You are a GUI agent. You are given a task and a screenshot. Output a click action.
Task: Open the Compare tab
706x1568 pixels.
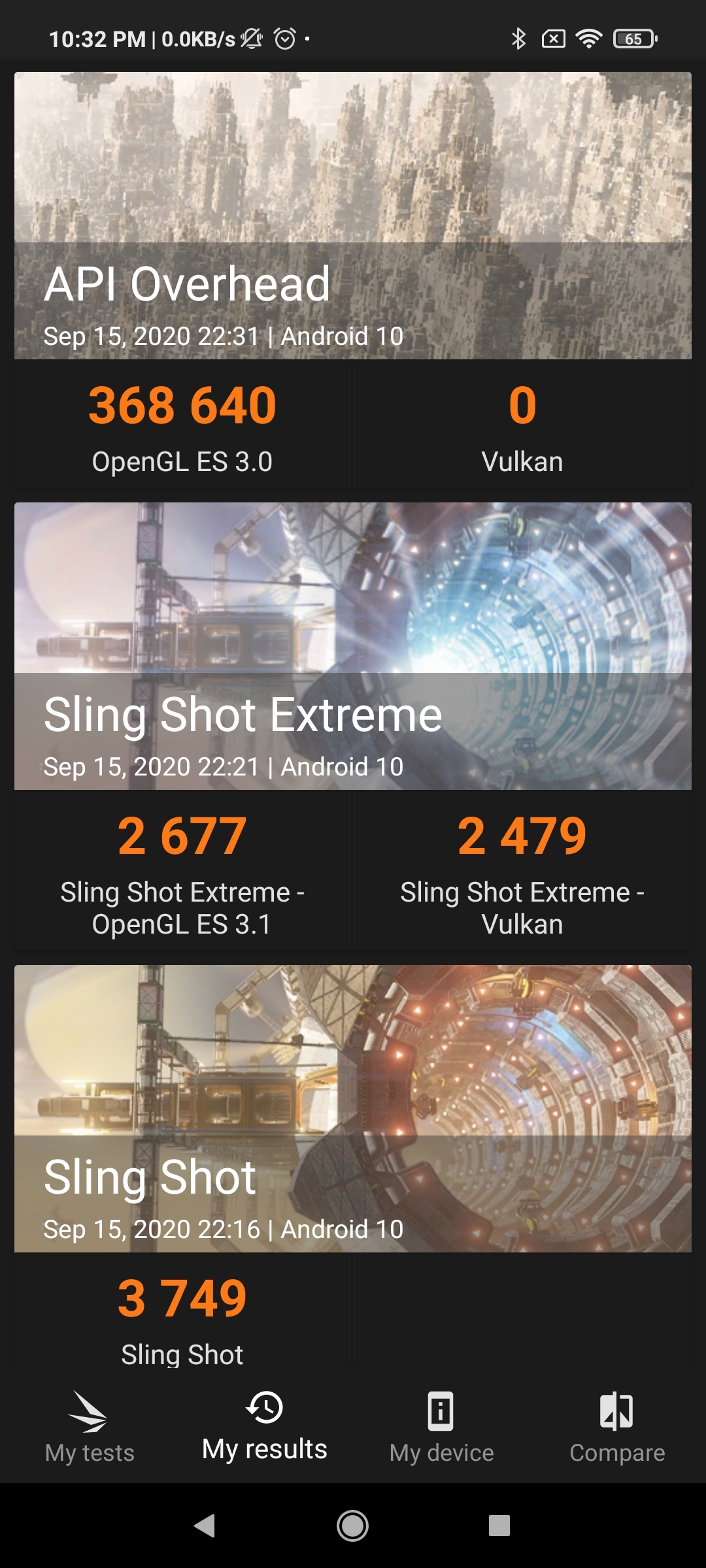tap(617, 1428)
